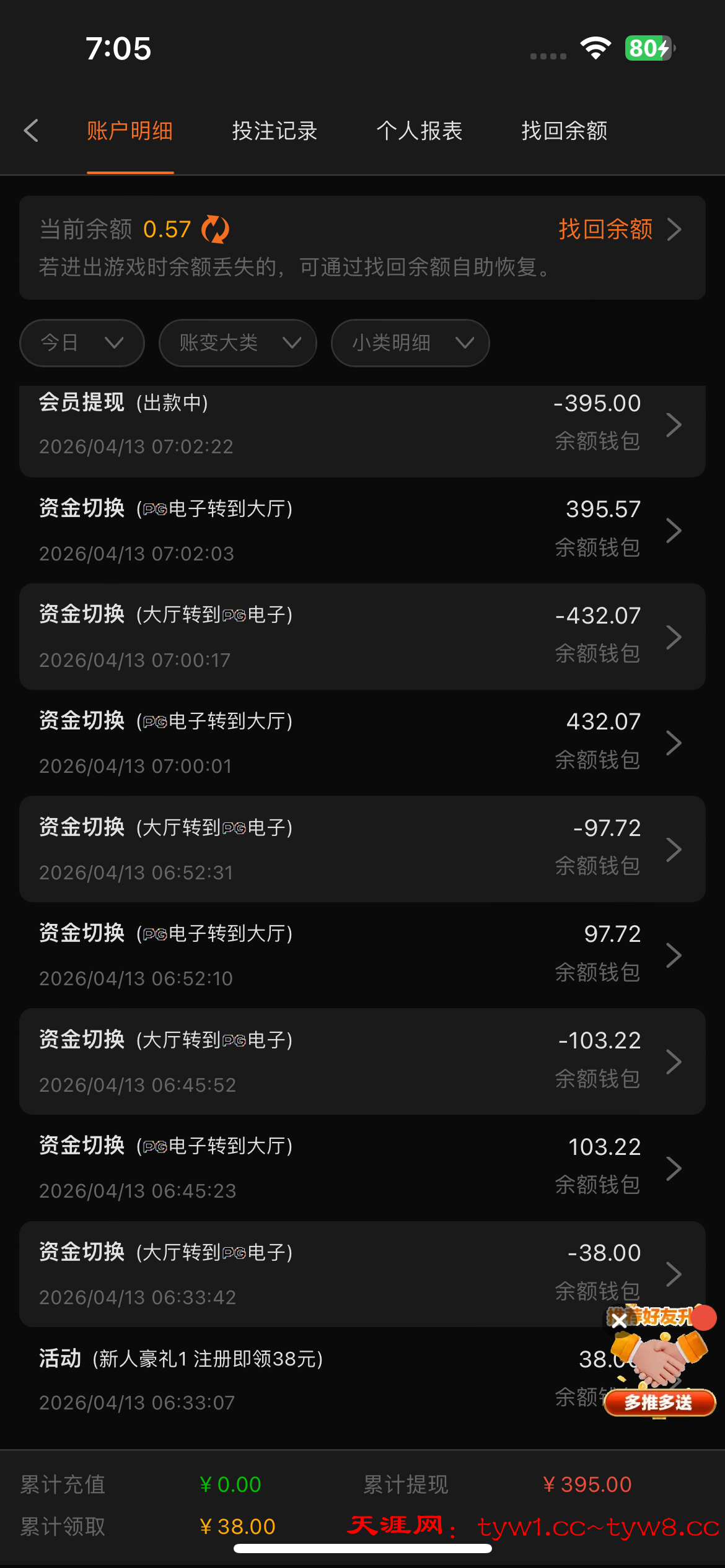
Task: View the -97.72 transfer details
Action: tap(362, 850)
